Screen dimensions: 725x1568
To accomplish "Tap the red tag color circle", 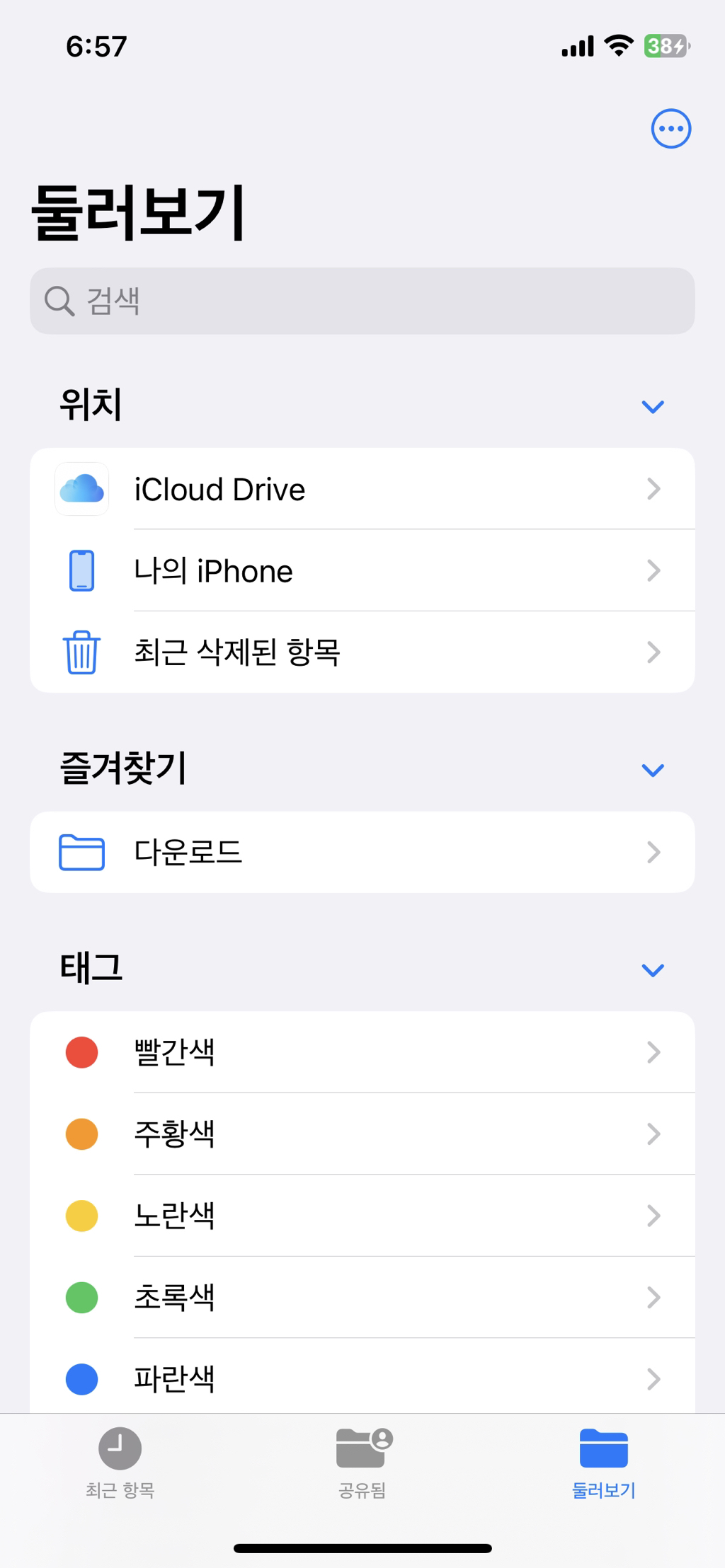I will coord(81,1052).
